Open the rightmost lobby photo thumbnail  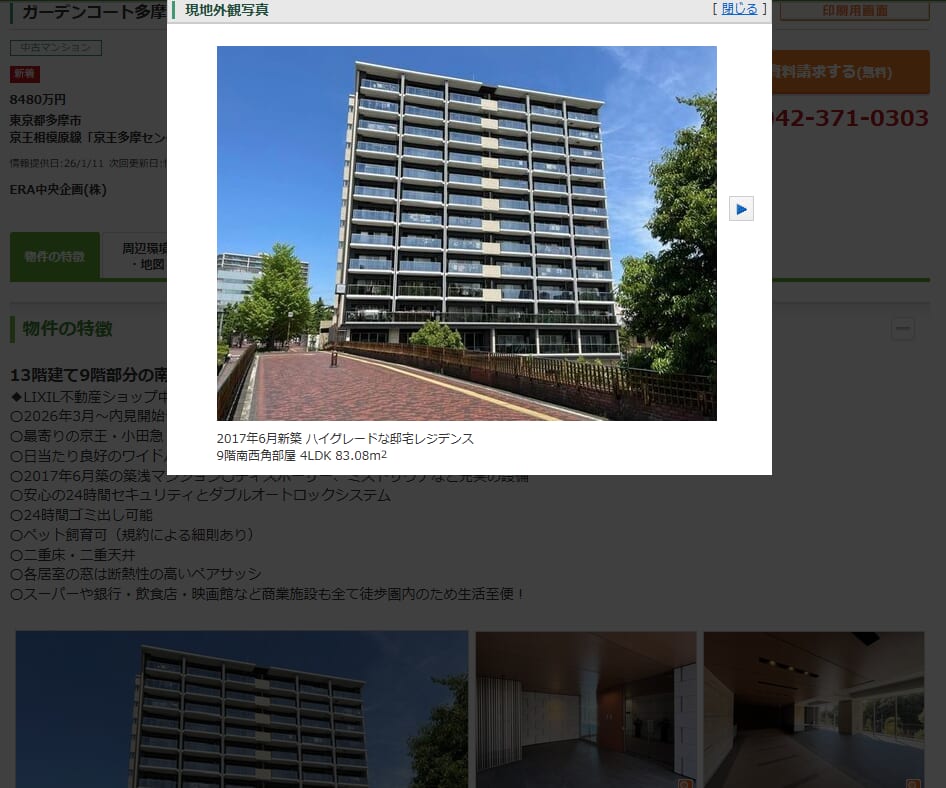(x=813, y=709)
